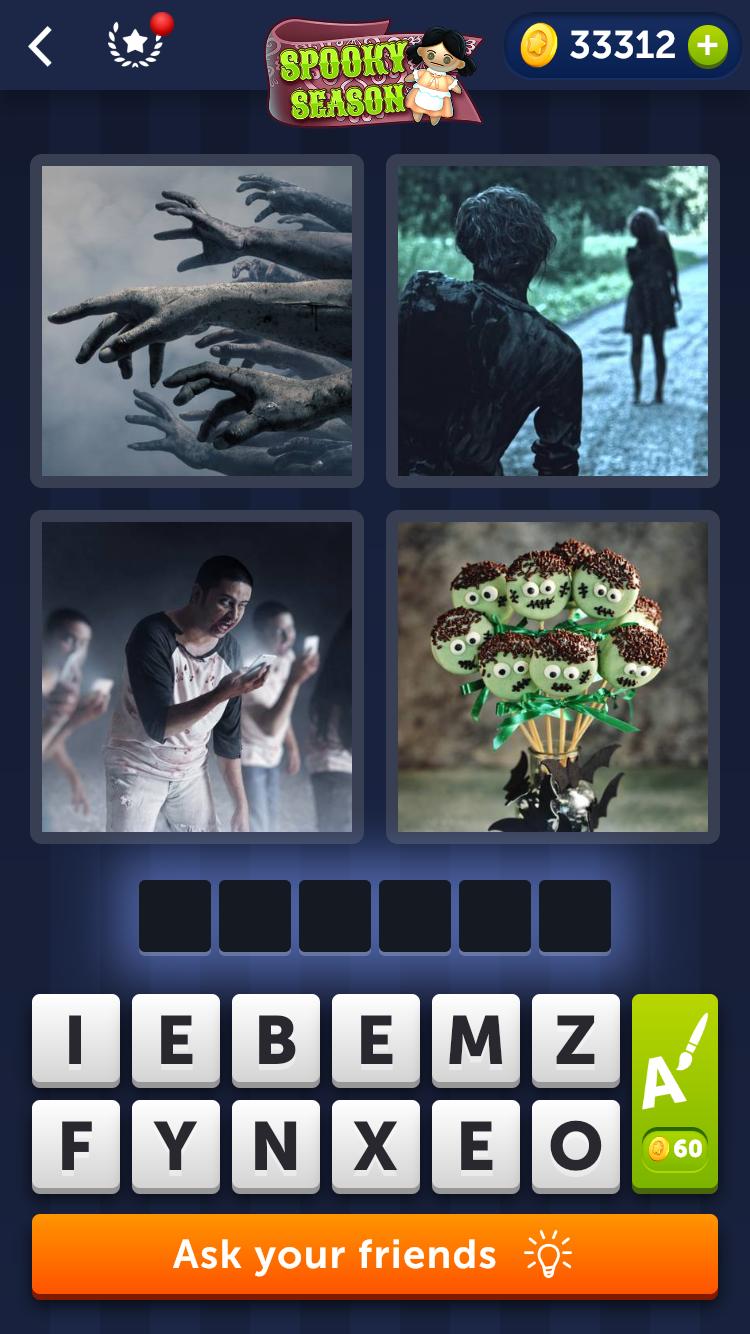Enlarge the zombie following woman picture
Screen dimensions: 750x1334
click(552, 320)
